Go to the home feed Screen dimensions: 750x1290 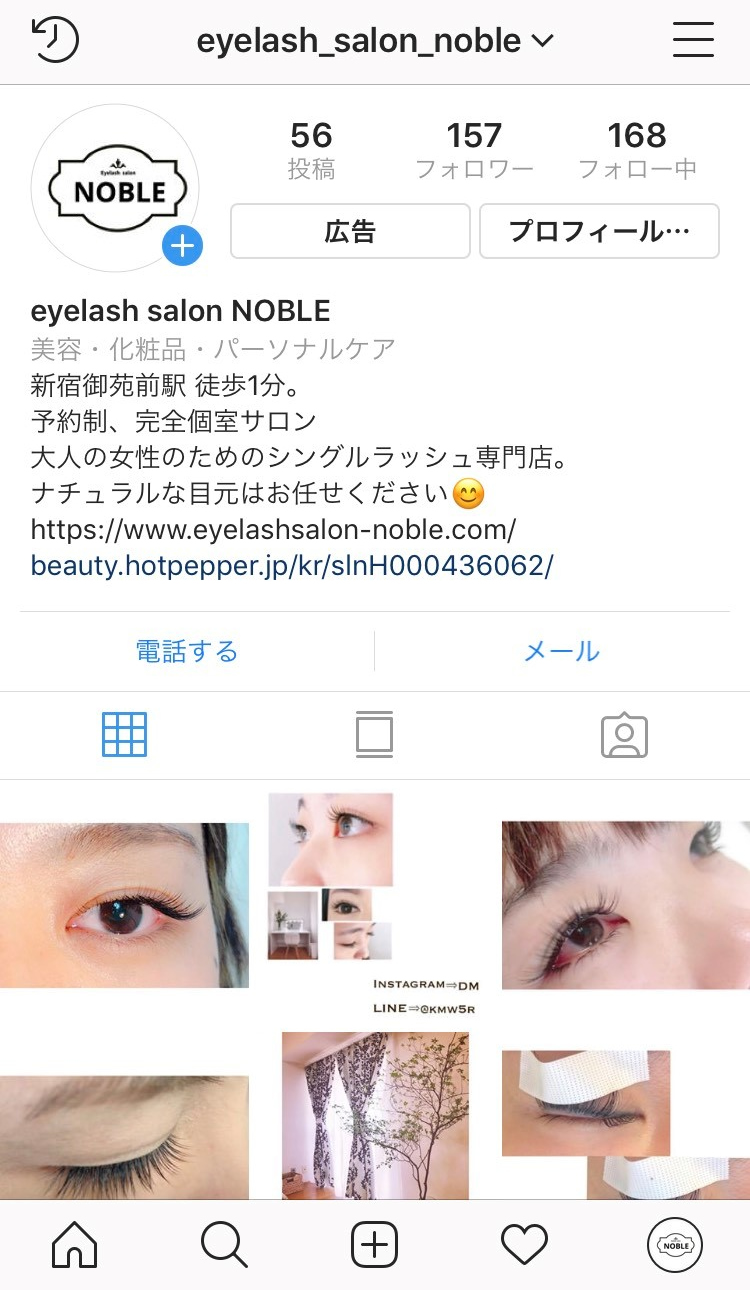(75, 1245)
